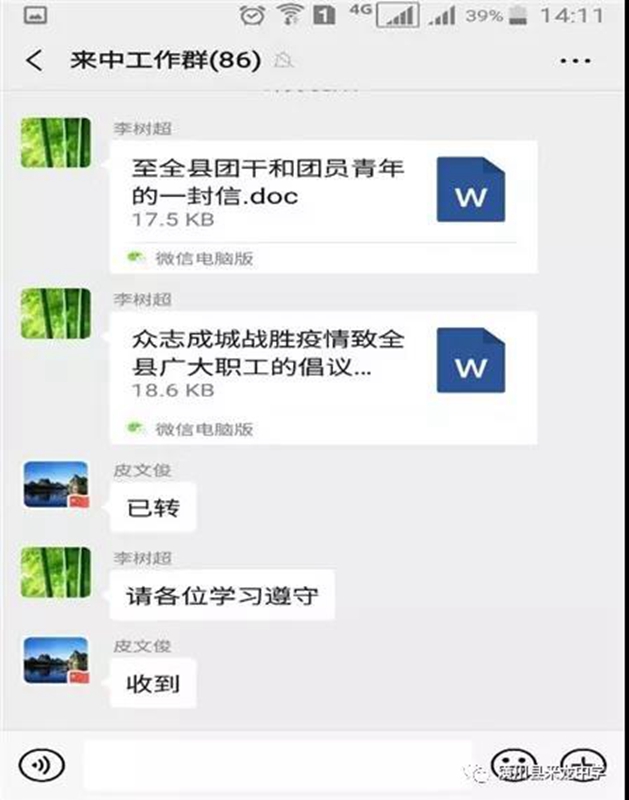Switch to voice message input

click(41, 765)
